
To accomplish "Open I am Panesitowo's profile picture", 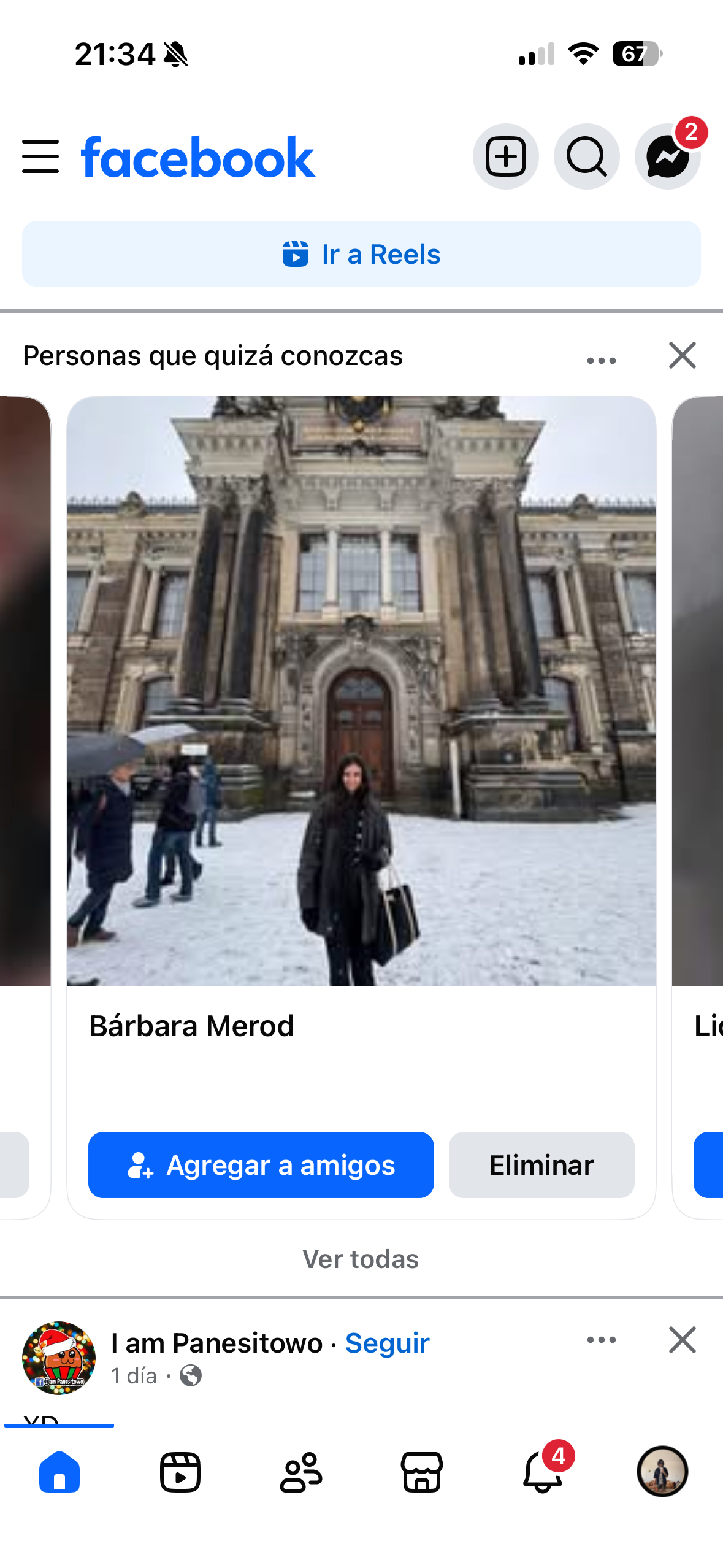I will click(x=59, y=1358).
